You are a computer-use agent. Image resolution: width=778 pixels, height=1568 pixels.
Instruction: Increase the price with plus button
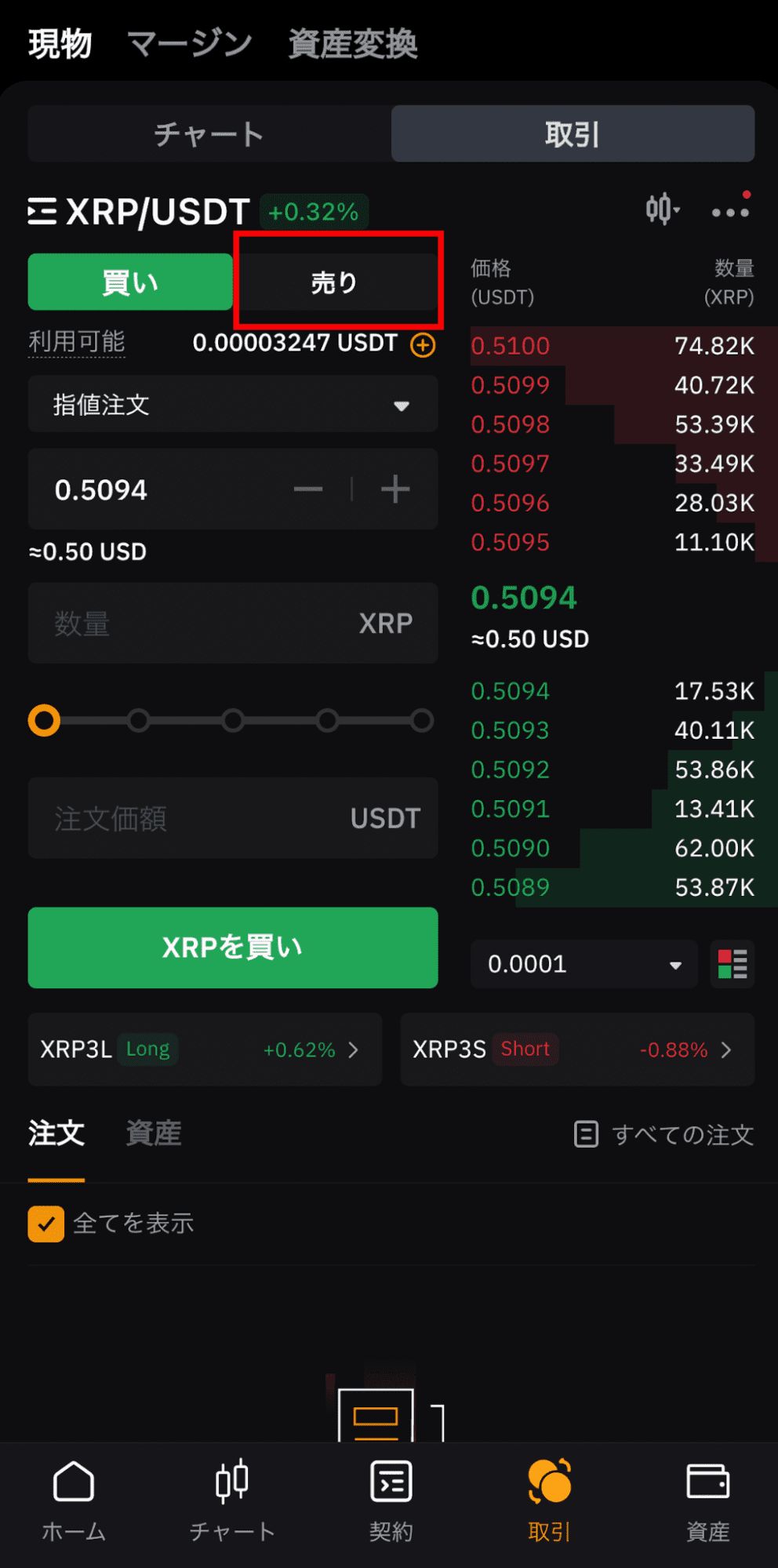tap(395, 489)
